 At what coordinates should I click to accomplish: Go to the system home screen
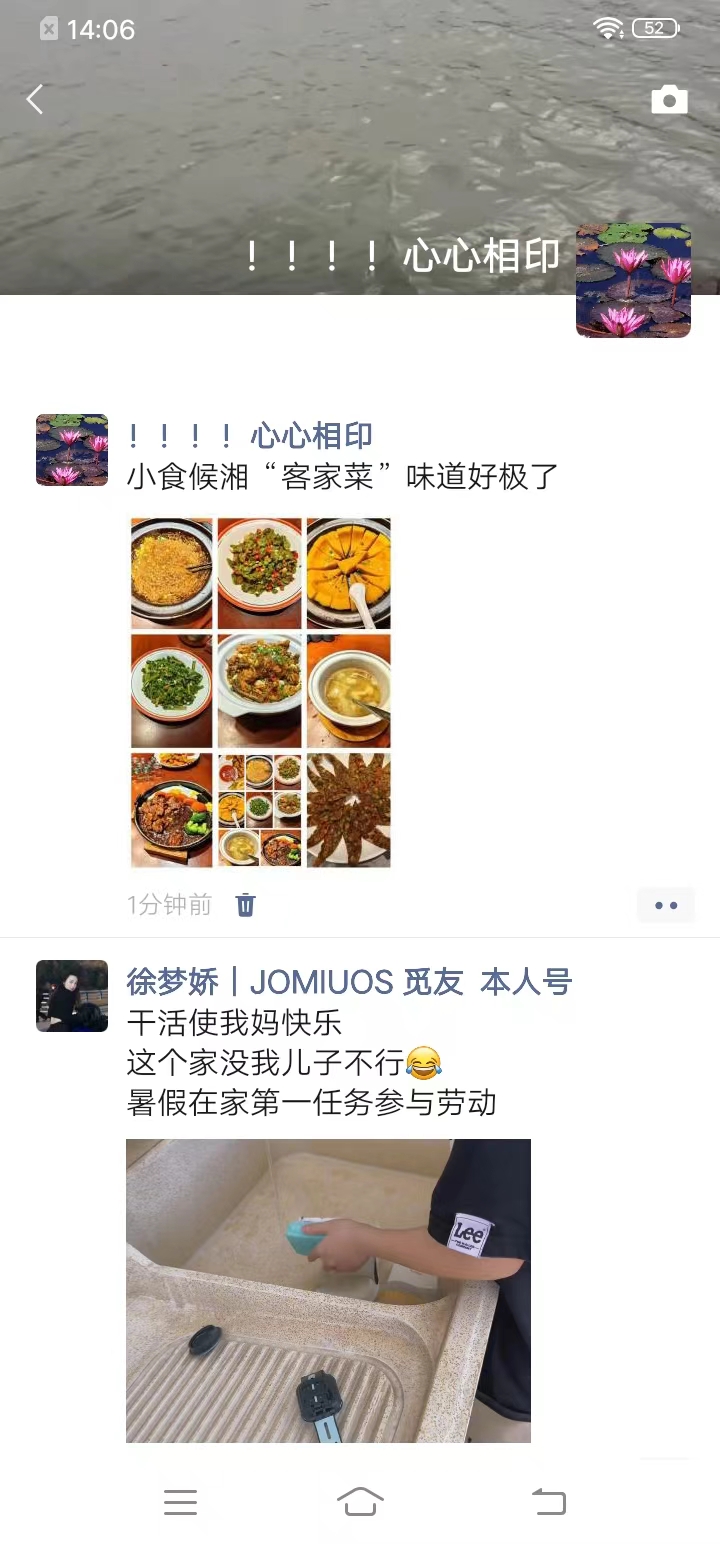360,1502
